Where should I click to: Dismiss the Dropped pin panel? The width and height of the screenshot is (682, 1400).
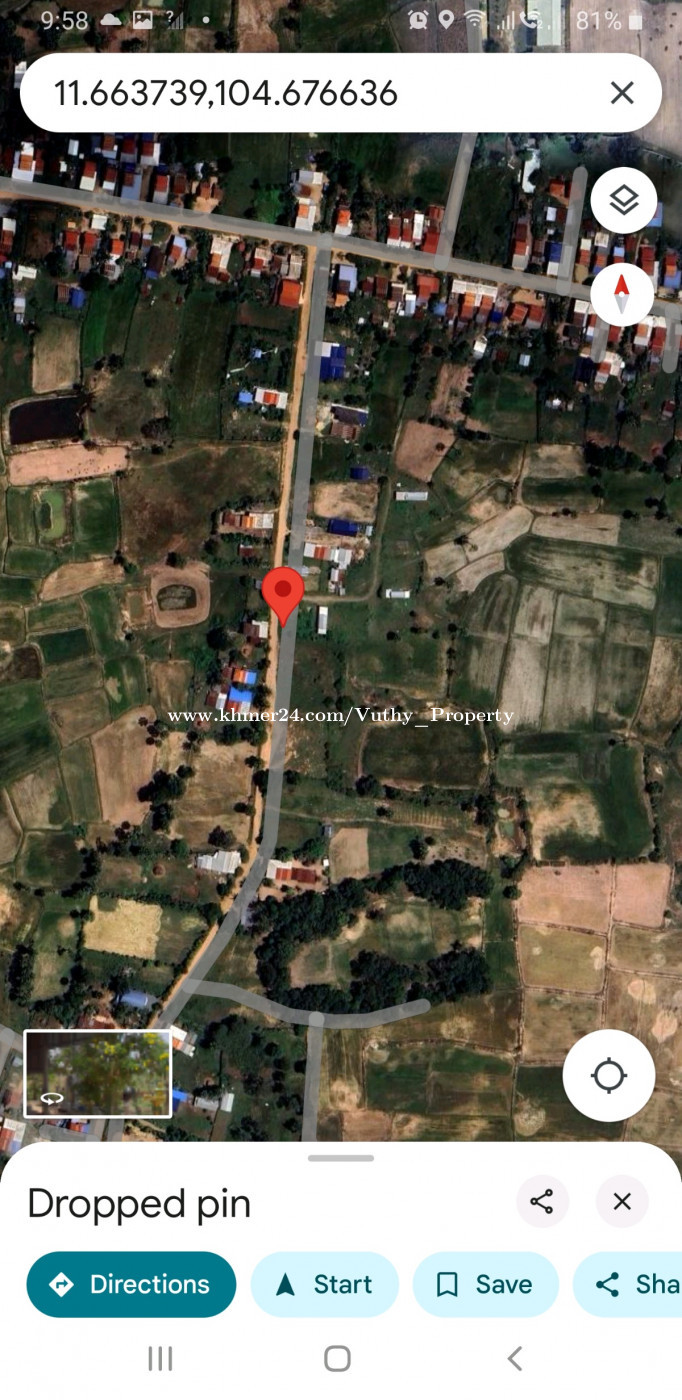622,1201
